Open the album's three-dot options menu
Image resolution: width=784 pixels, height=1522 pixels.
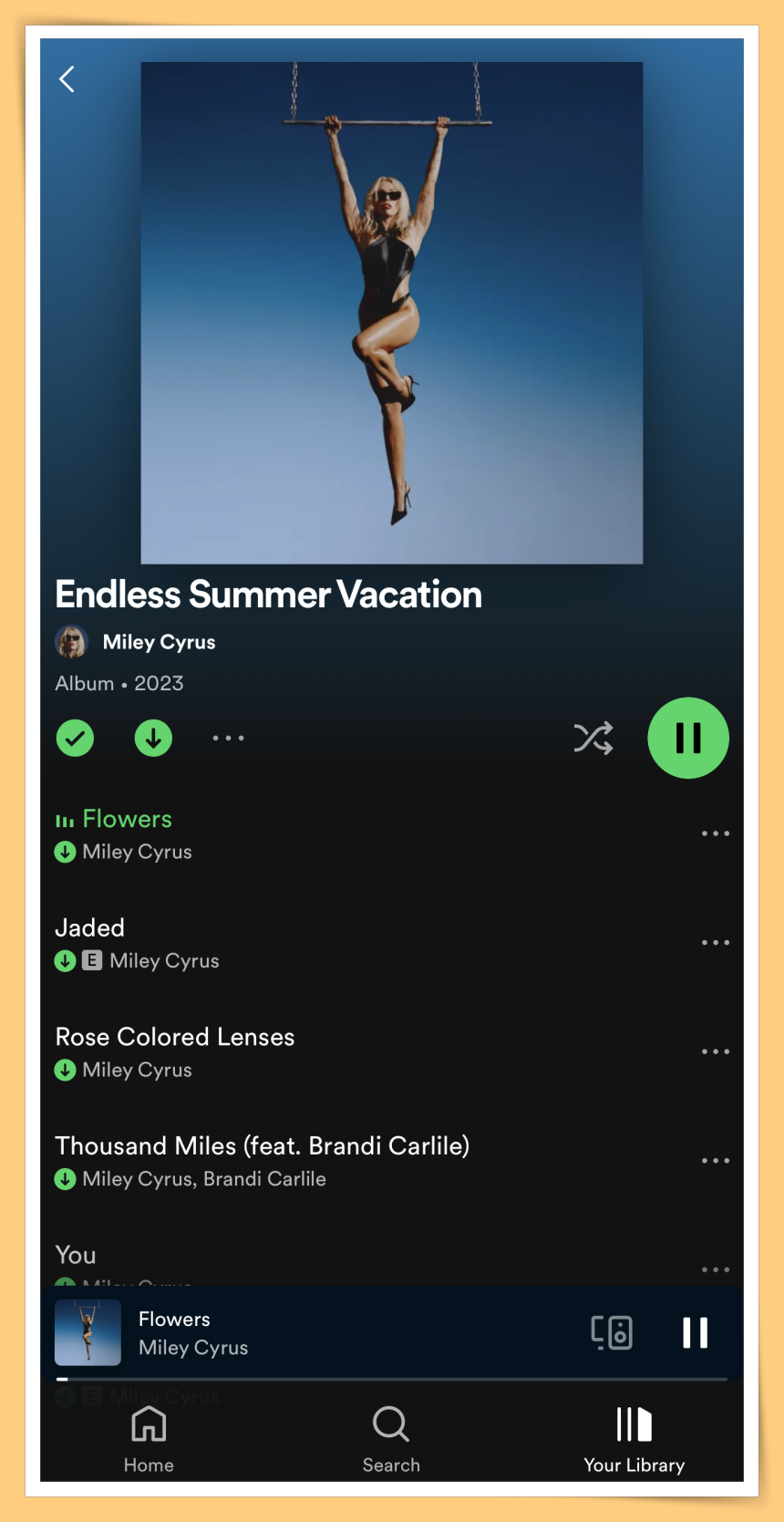(227, 739)
